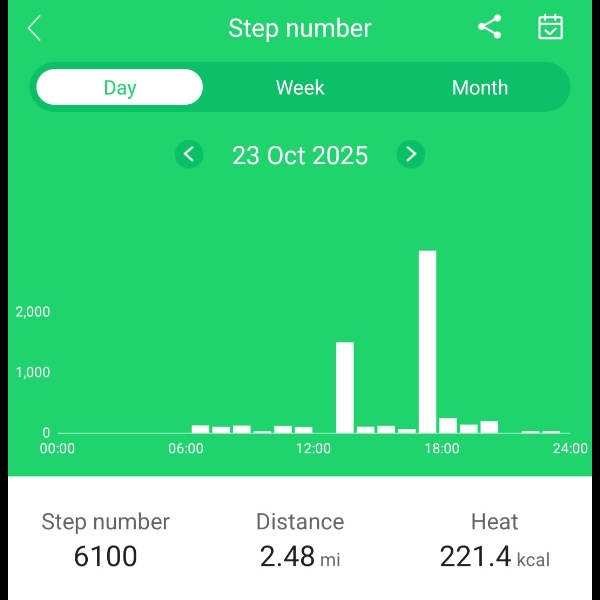The width and height of the screenshot is (600, 600).
Task: Select the Day view
Action: point(120,88)
